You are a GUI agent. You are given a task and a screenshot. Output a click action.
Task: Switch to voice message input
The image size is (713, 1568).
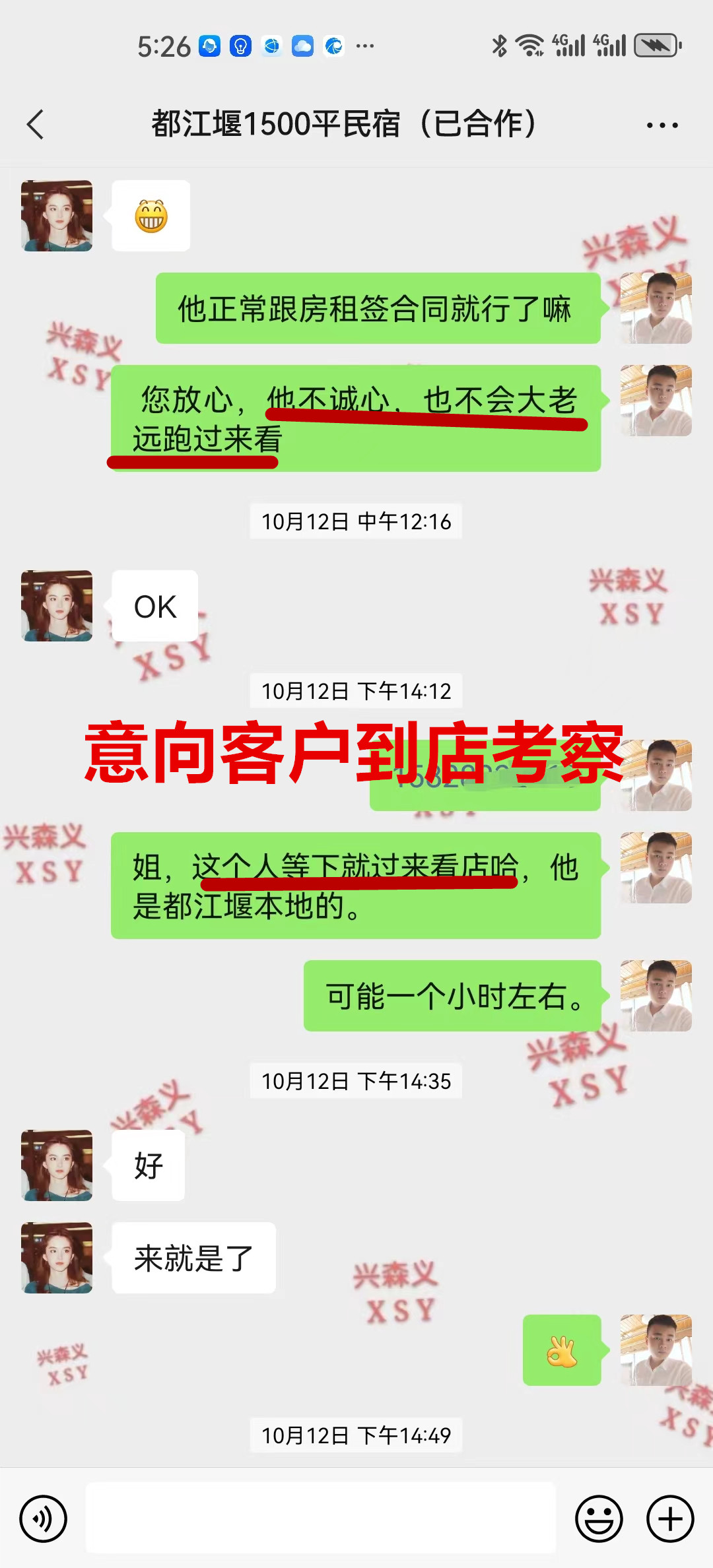(44, 1519)
